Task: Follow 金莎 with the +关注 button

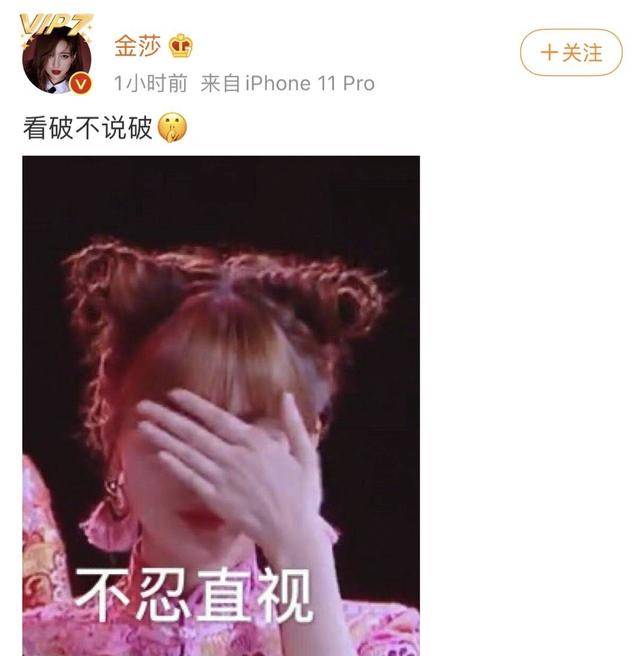Action: coord(571,53)
